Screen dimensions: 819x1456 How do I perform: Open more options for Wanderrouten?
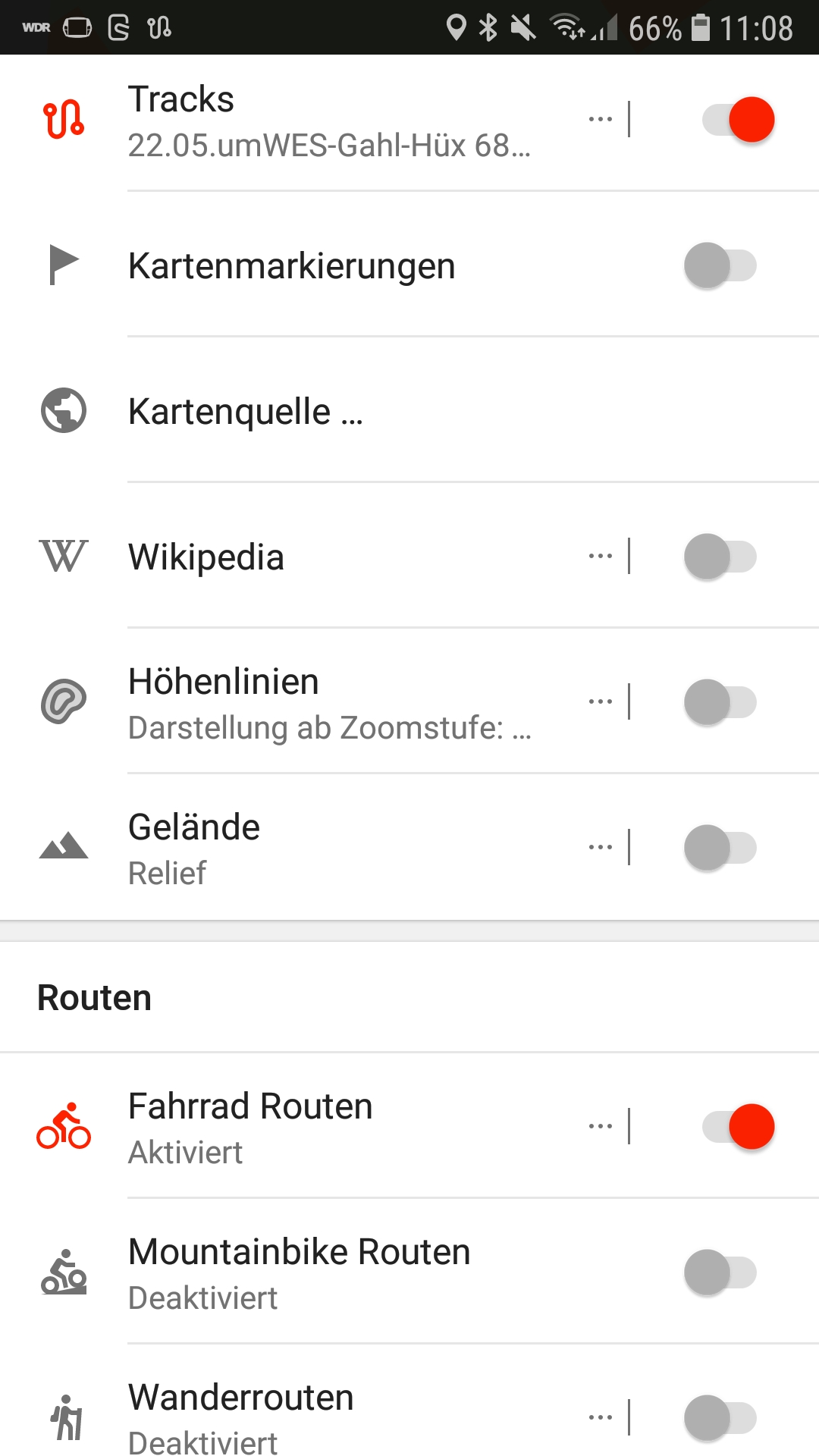point(601,1418)
